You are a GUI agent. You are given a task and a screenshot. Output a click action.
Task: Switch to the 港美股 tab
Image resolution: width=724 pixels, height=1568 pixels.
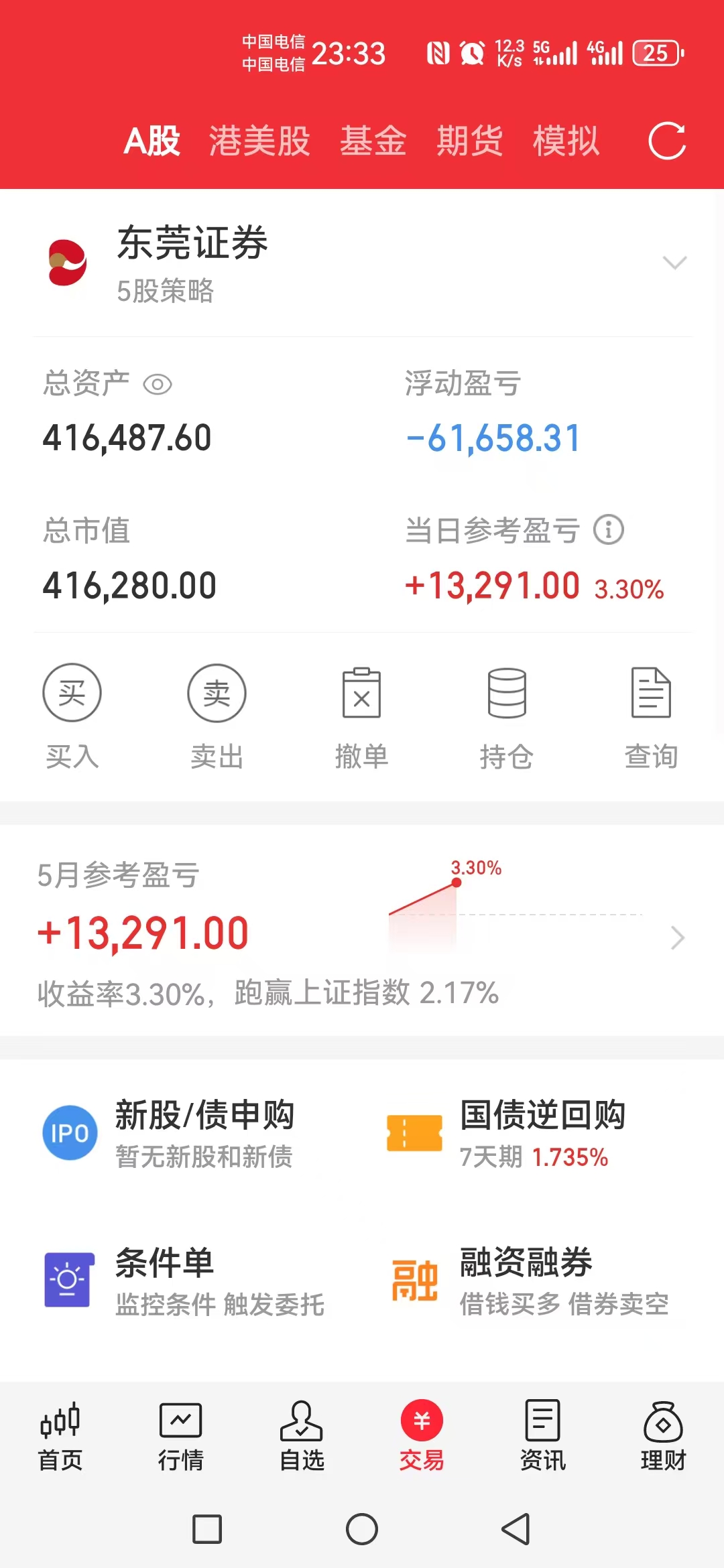[x=259, y=141]
